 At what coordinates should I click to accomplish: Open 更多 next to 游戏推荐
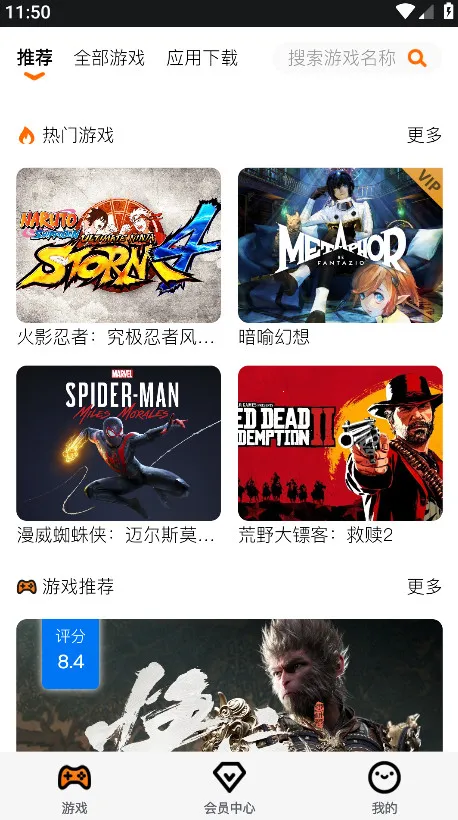point(425,586)
